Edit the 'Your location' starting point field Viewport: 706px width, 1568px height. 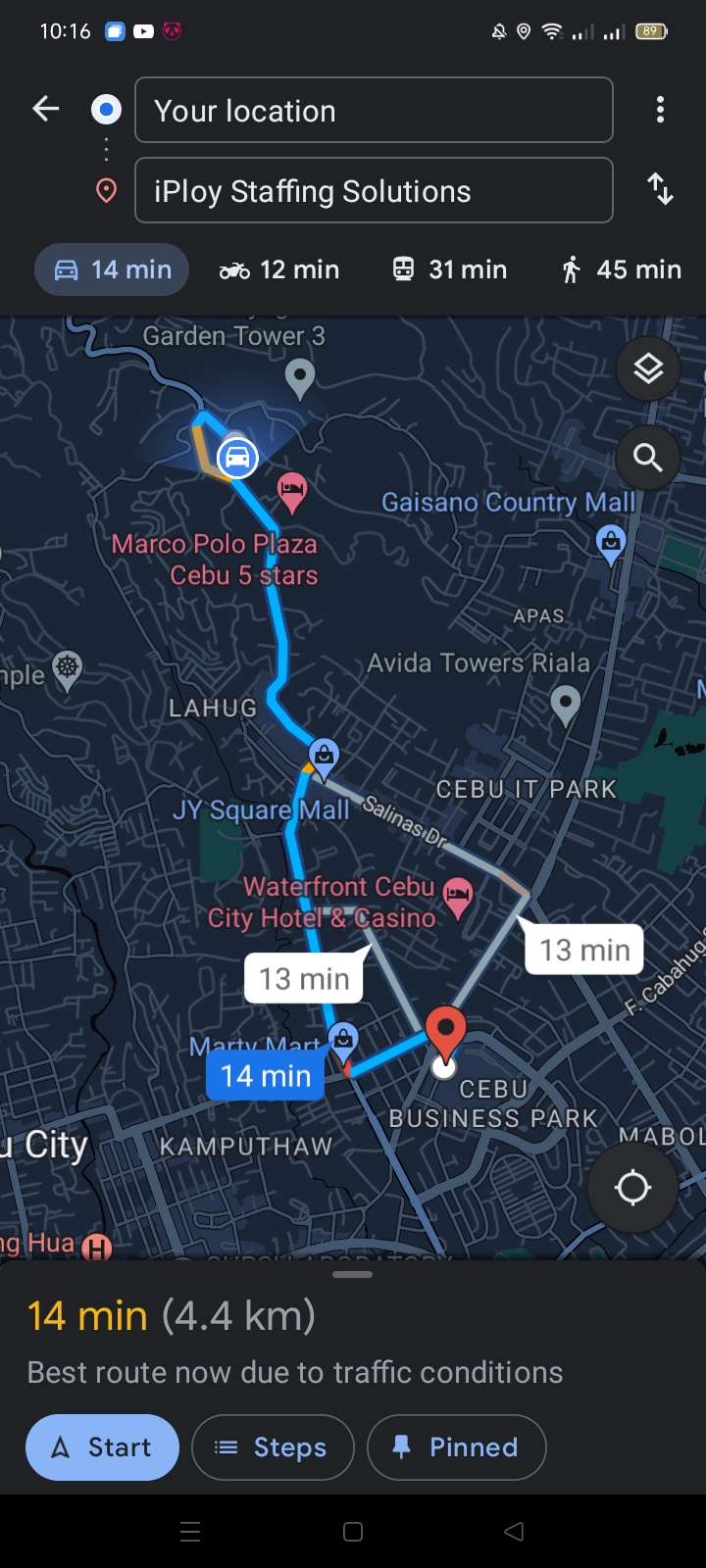[374, 111]
